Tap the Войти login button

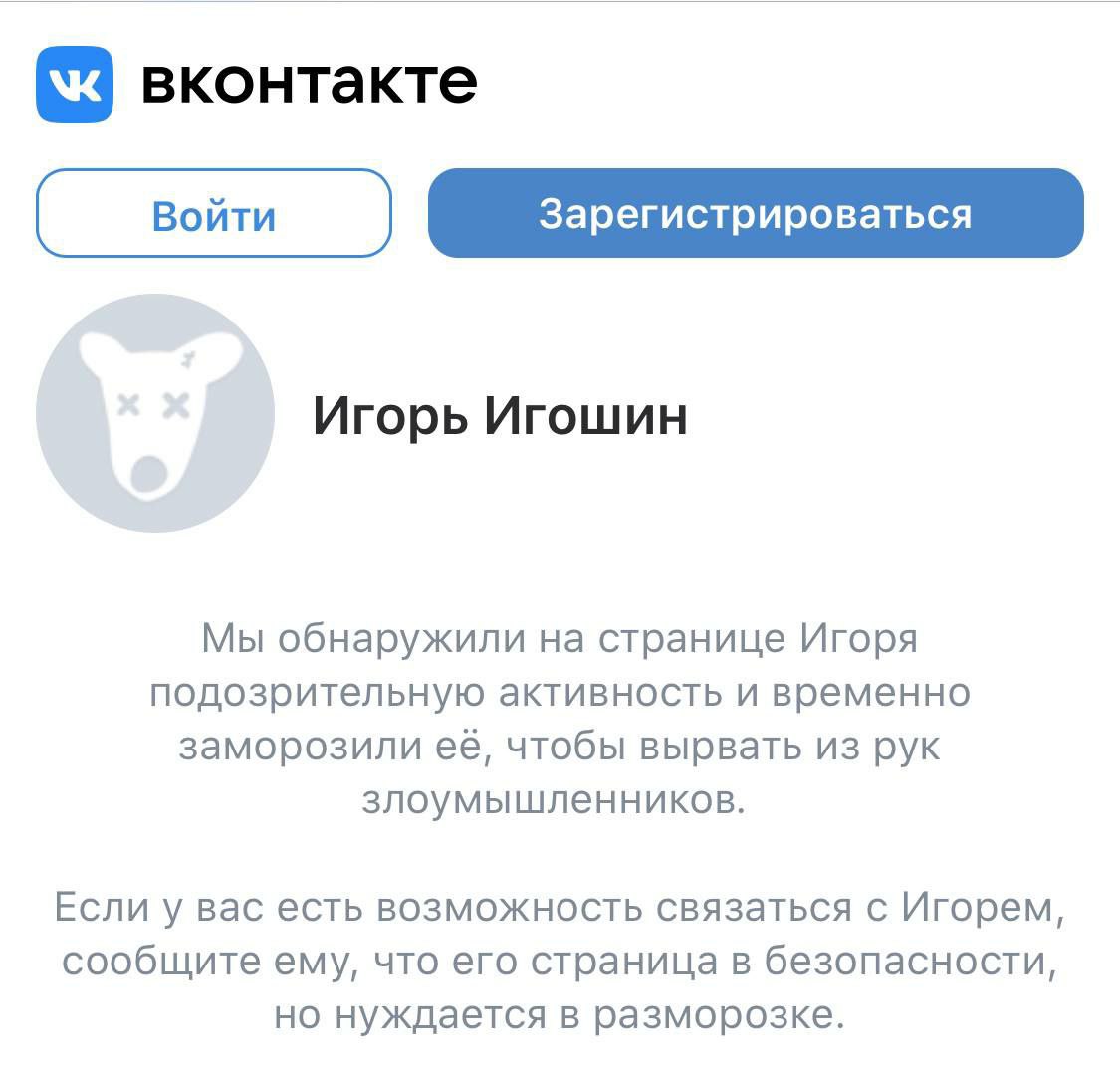click(x=214, y=214)
